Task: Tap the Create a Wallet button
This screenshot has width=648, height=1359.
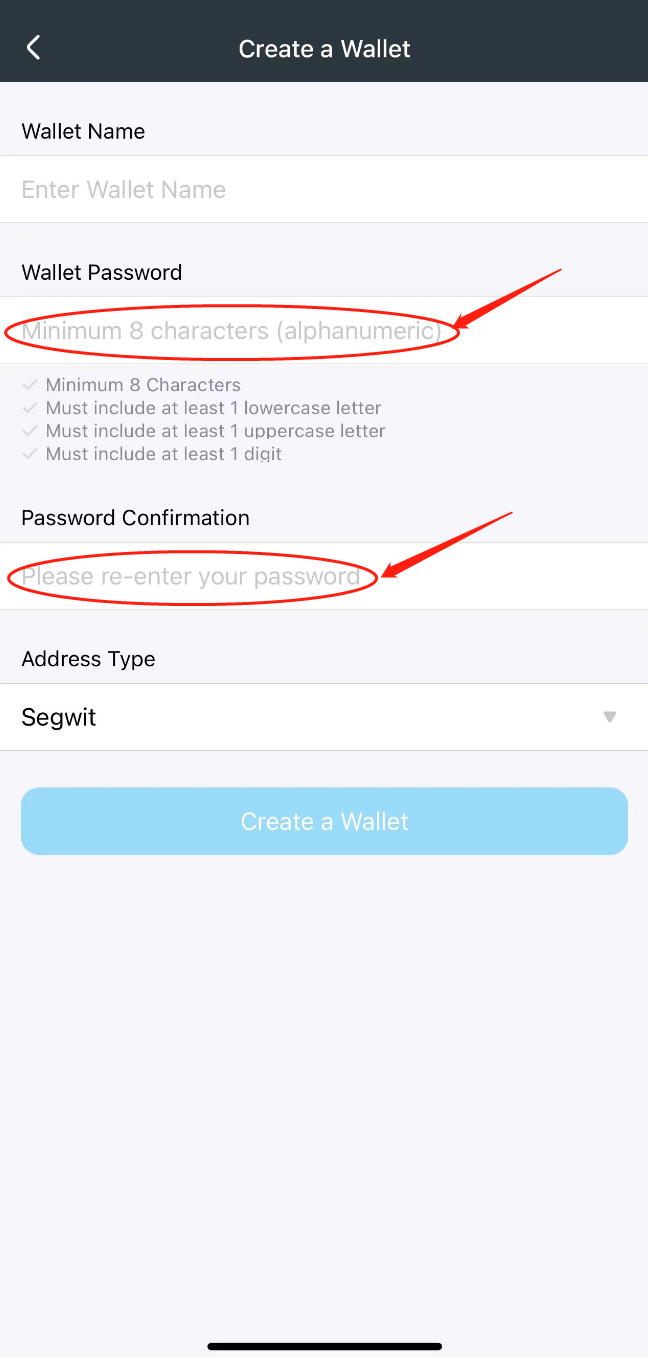Action: [324, 821]
